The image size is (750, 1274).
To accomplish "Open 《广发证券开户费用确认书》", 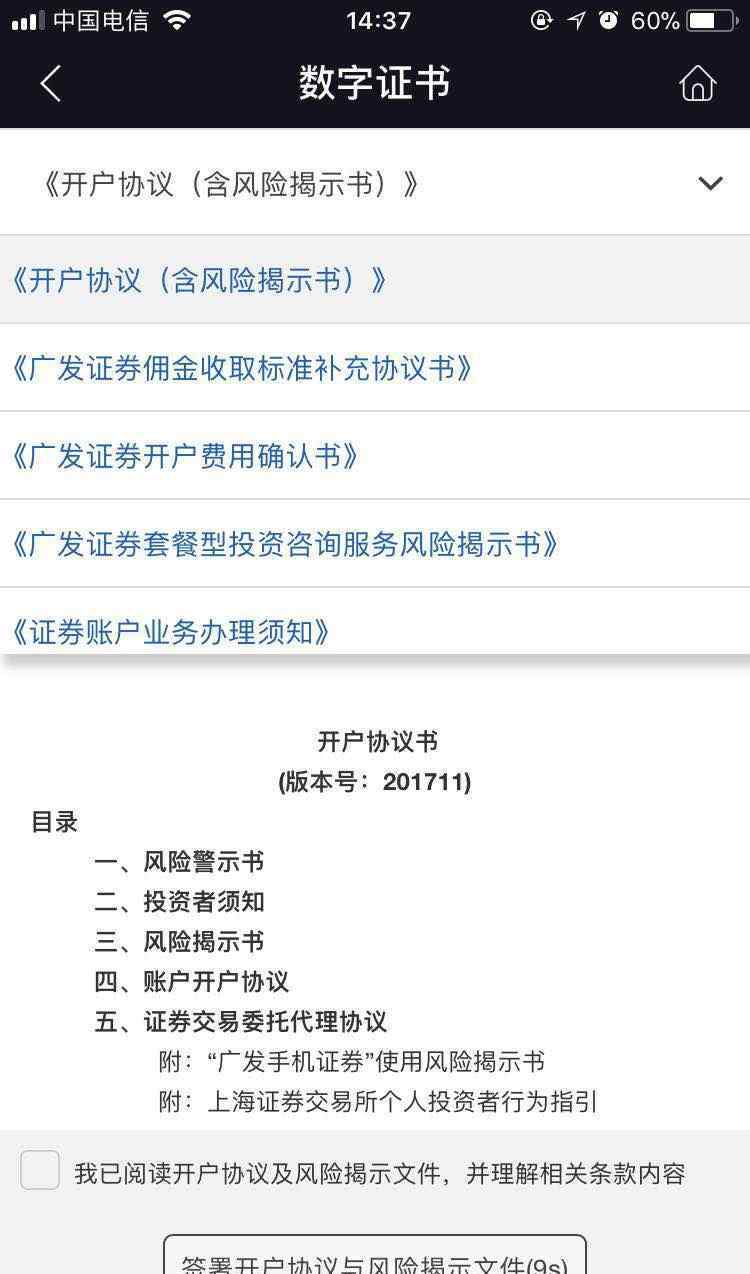I will click(x=184, y=456).
